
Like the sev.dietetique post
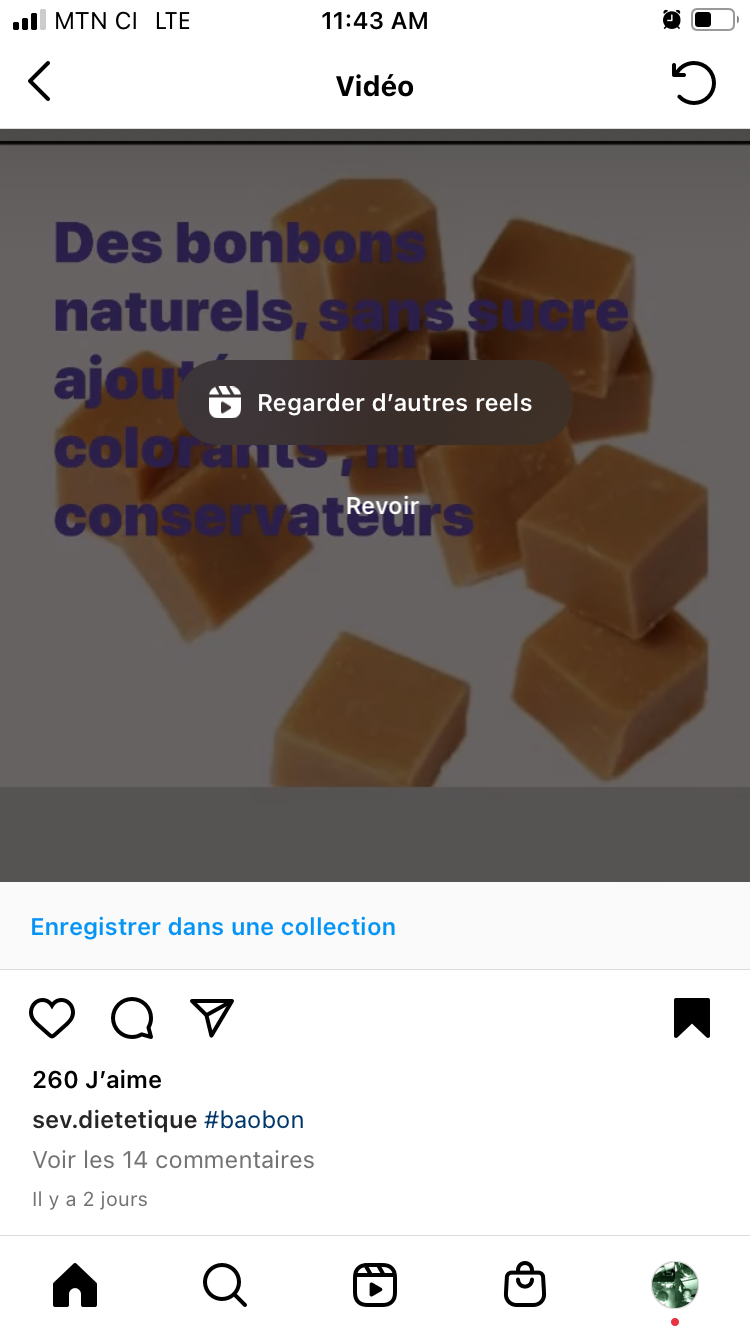(x=52, y=1018)
